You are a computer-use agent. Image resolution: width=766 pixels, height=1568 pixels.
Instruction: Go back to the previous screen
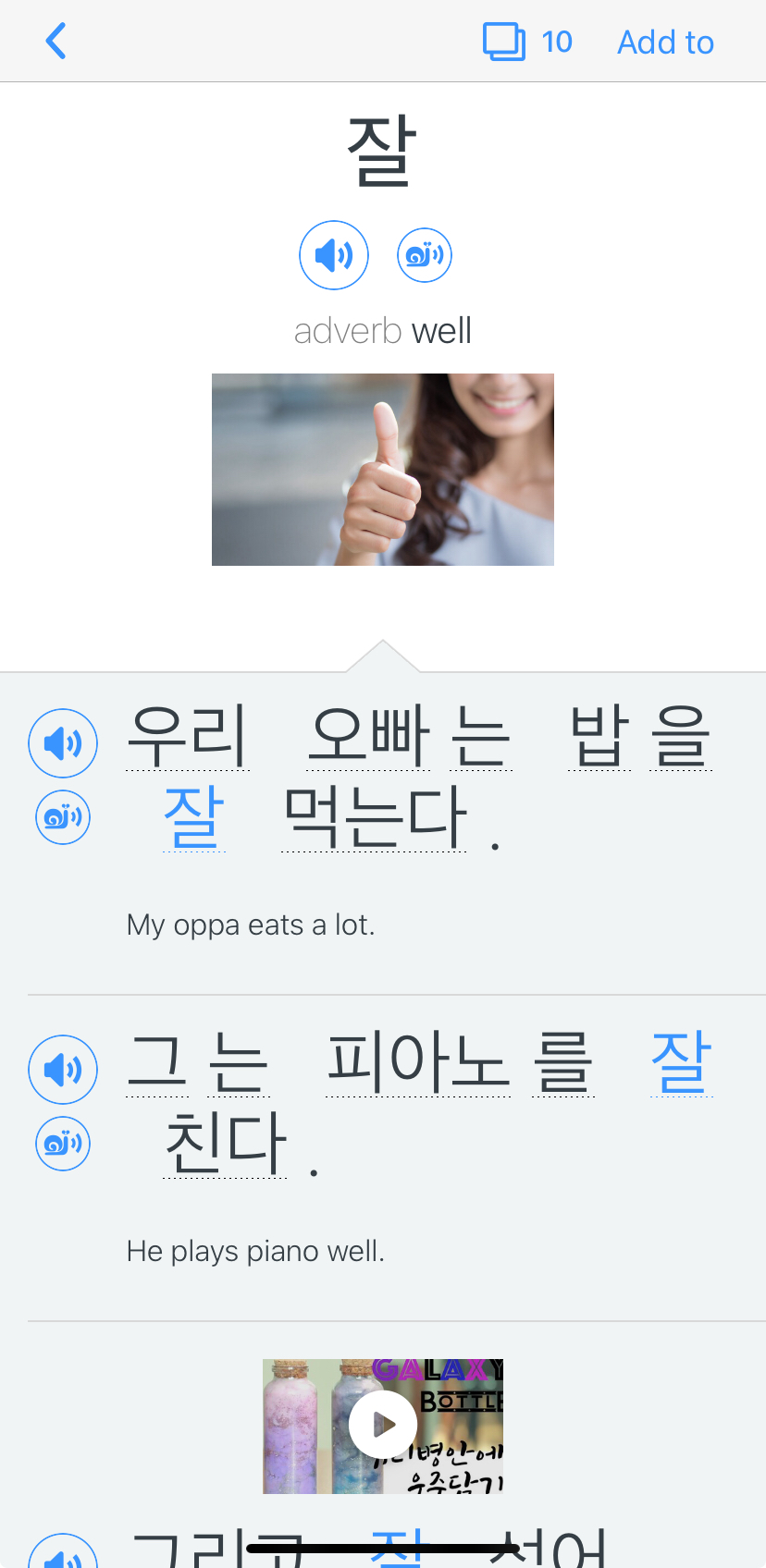click(x=56, y=42)
